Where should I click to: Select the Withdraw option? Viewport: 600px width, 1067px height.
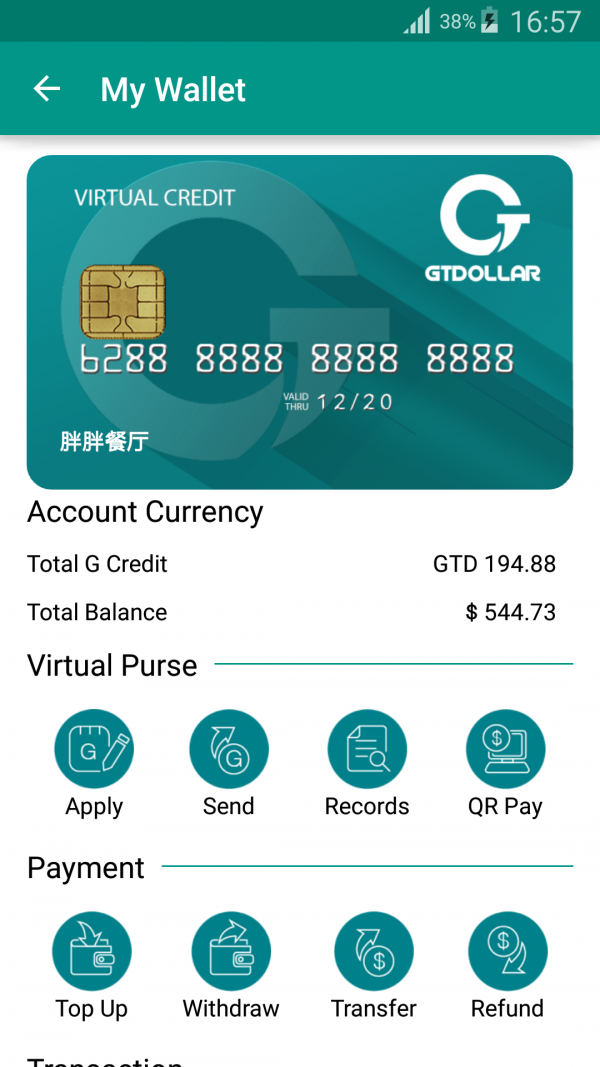[x=231, y=952]
